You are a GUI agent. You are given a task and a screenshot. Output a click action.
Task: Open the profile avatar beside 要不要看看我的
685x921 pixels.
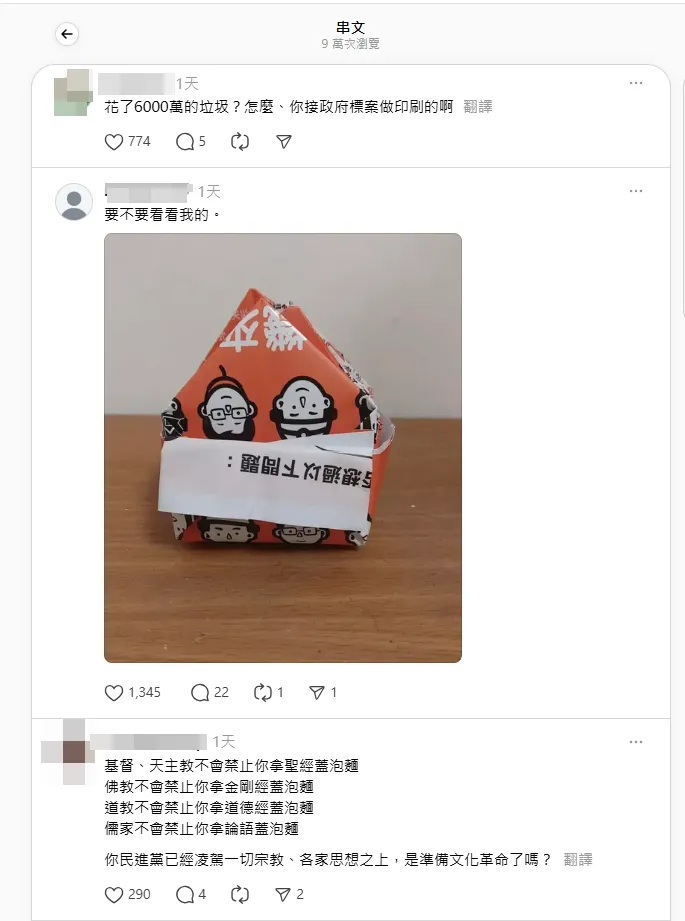click(x=74, y=202)
